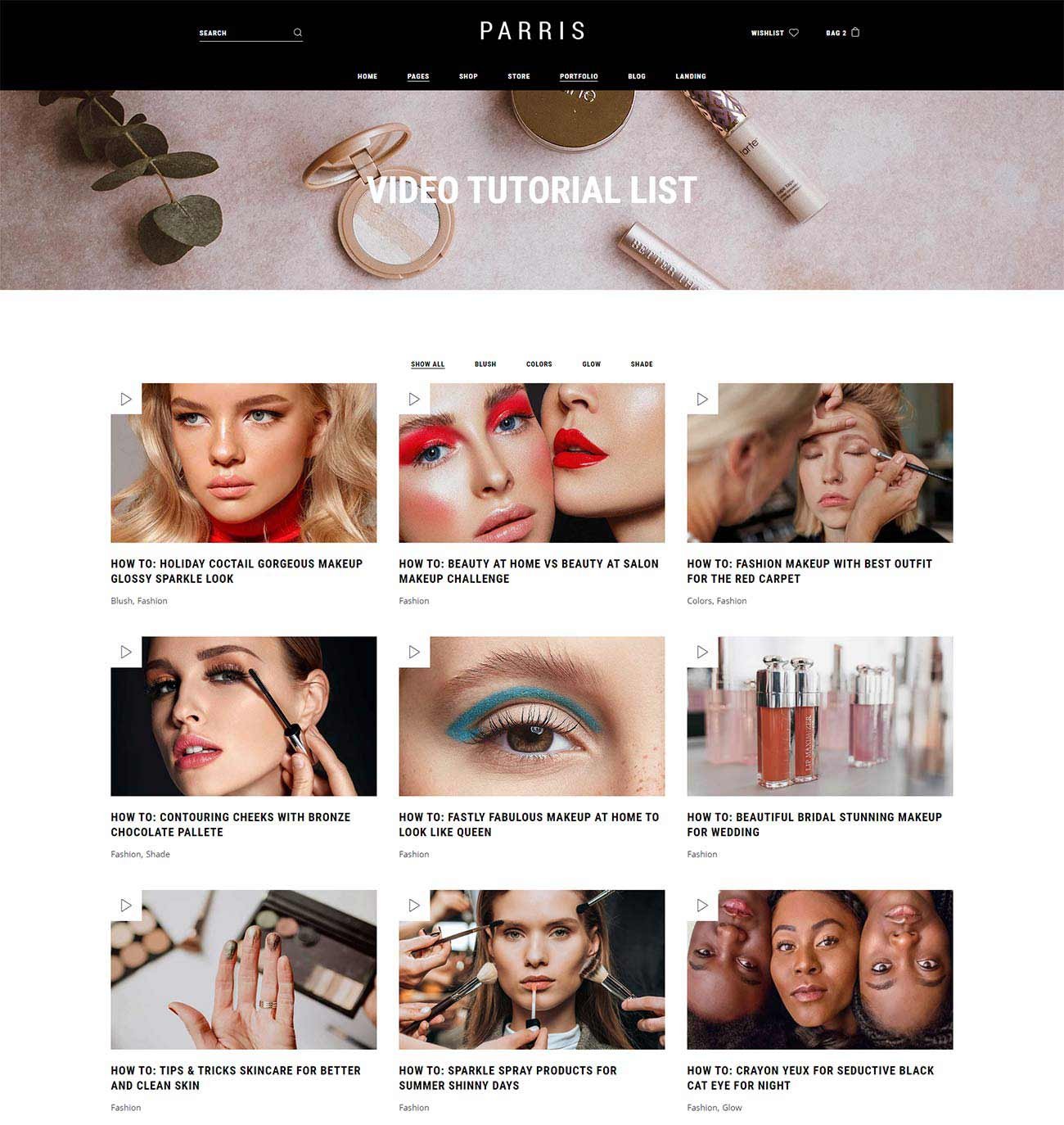Filter tutorials by Glow
The width and height of the screenshot is (1064, 1125).
tap(592, 364)
